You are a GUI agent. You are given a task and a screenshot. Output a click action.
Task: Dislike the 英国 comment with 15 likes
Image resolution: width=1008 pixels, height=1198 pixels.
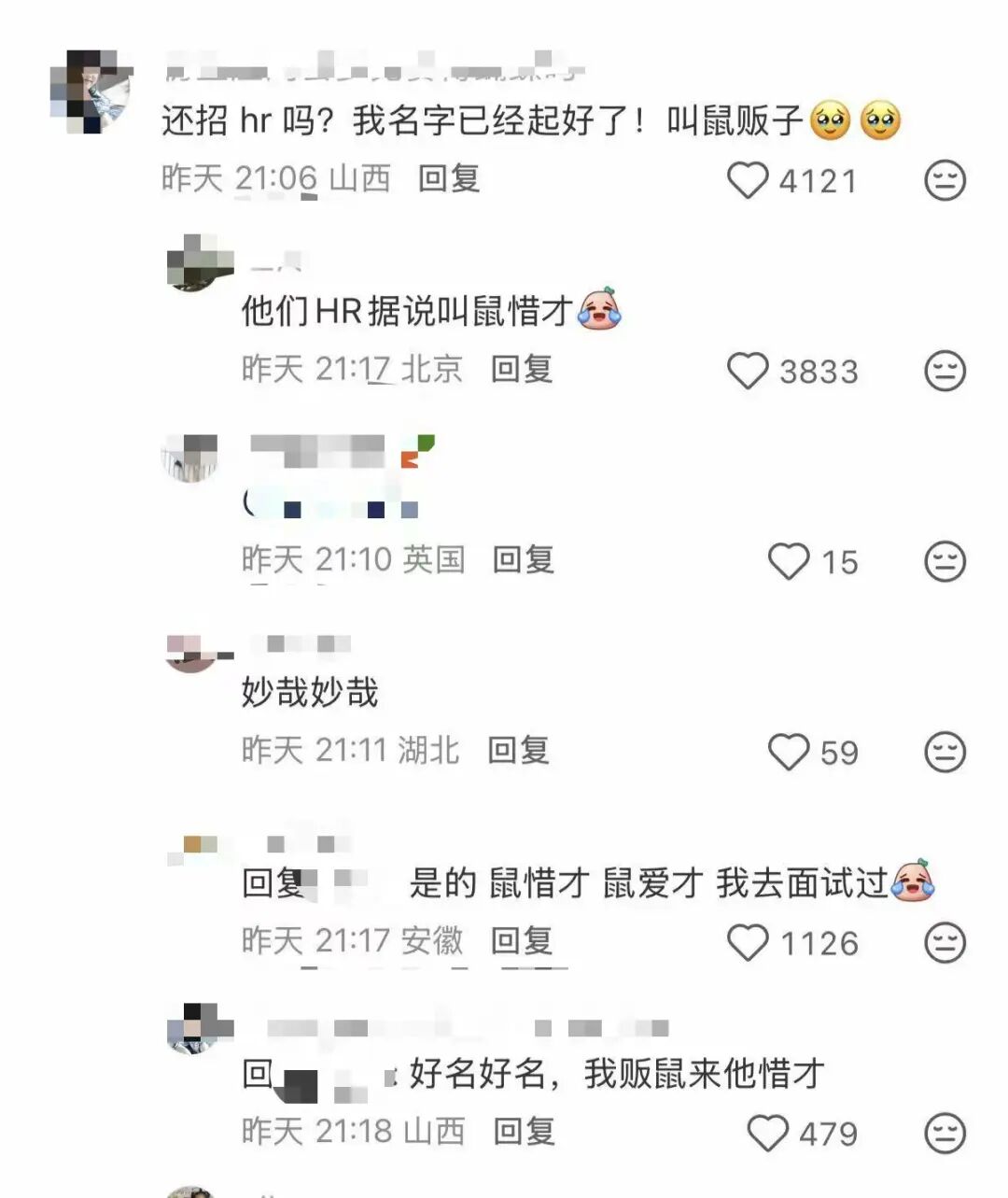[944, 561]
